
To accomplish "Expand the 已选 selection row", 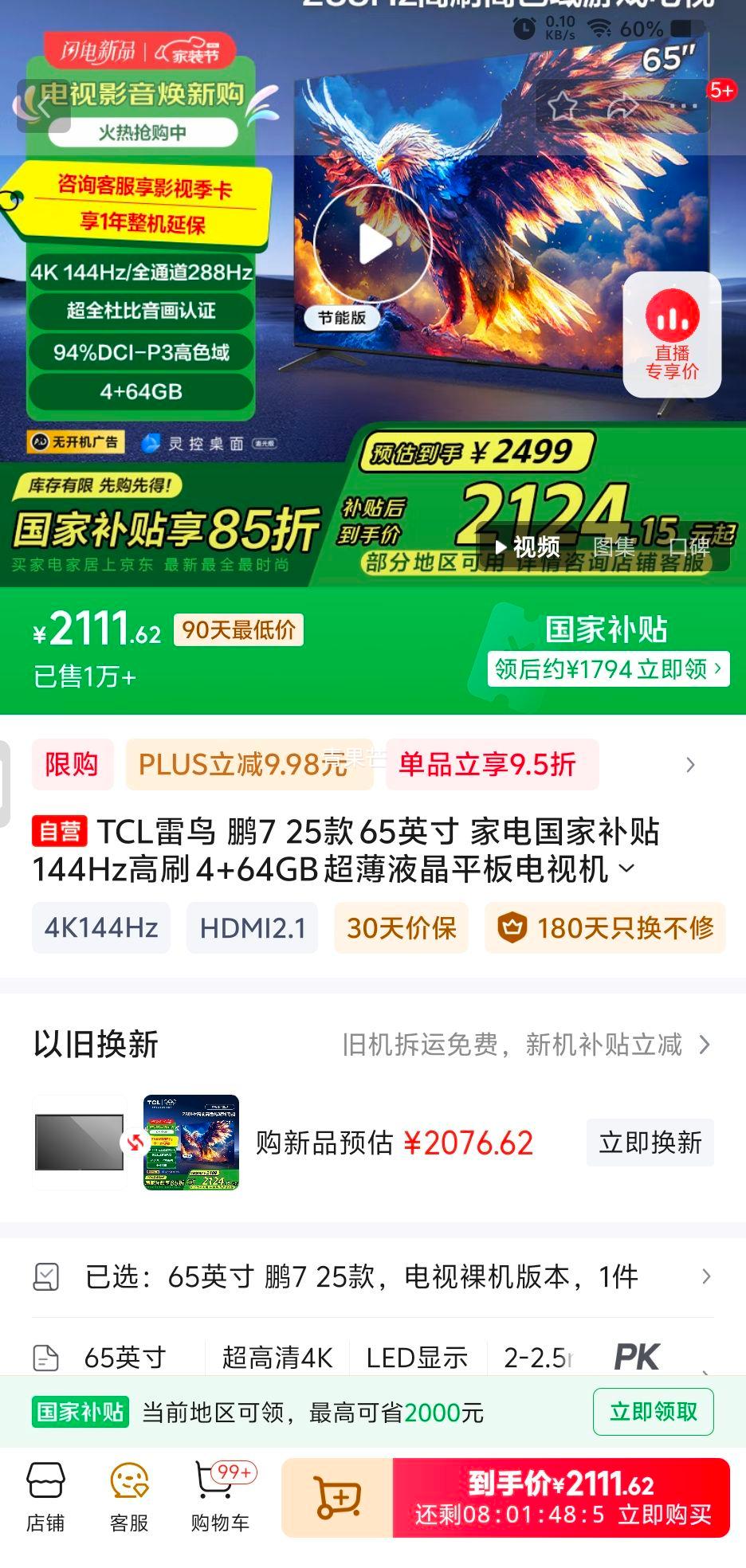I will [x=706, y=1277].
